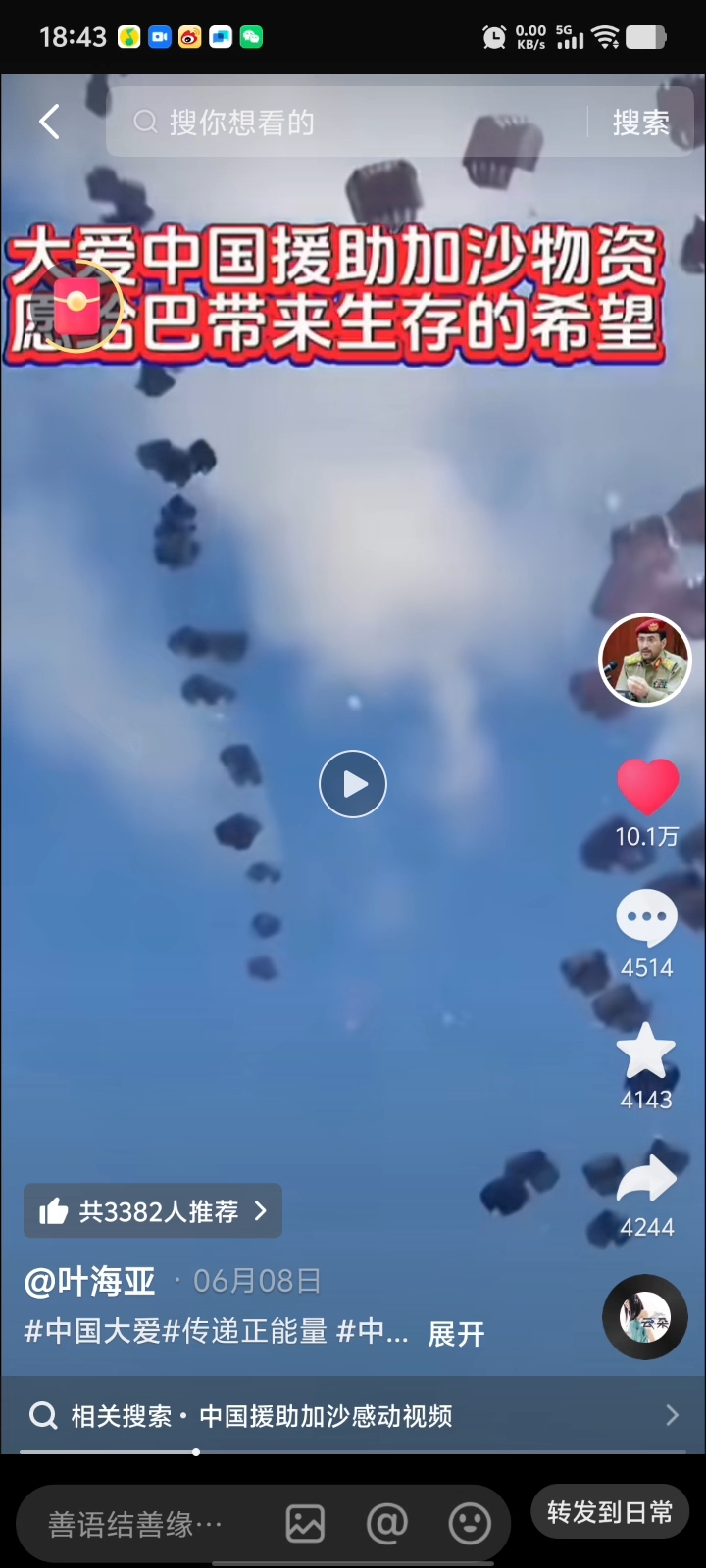Open the author's profile avatar
Screen dimensions: 706x1568
pos(645,661)
